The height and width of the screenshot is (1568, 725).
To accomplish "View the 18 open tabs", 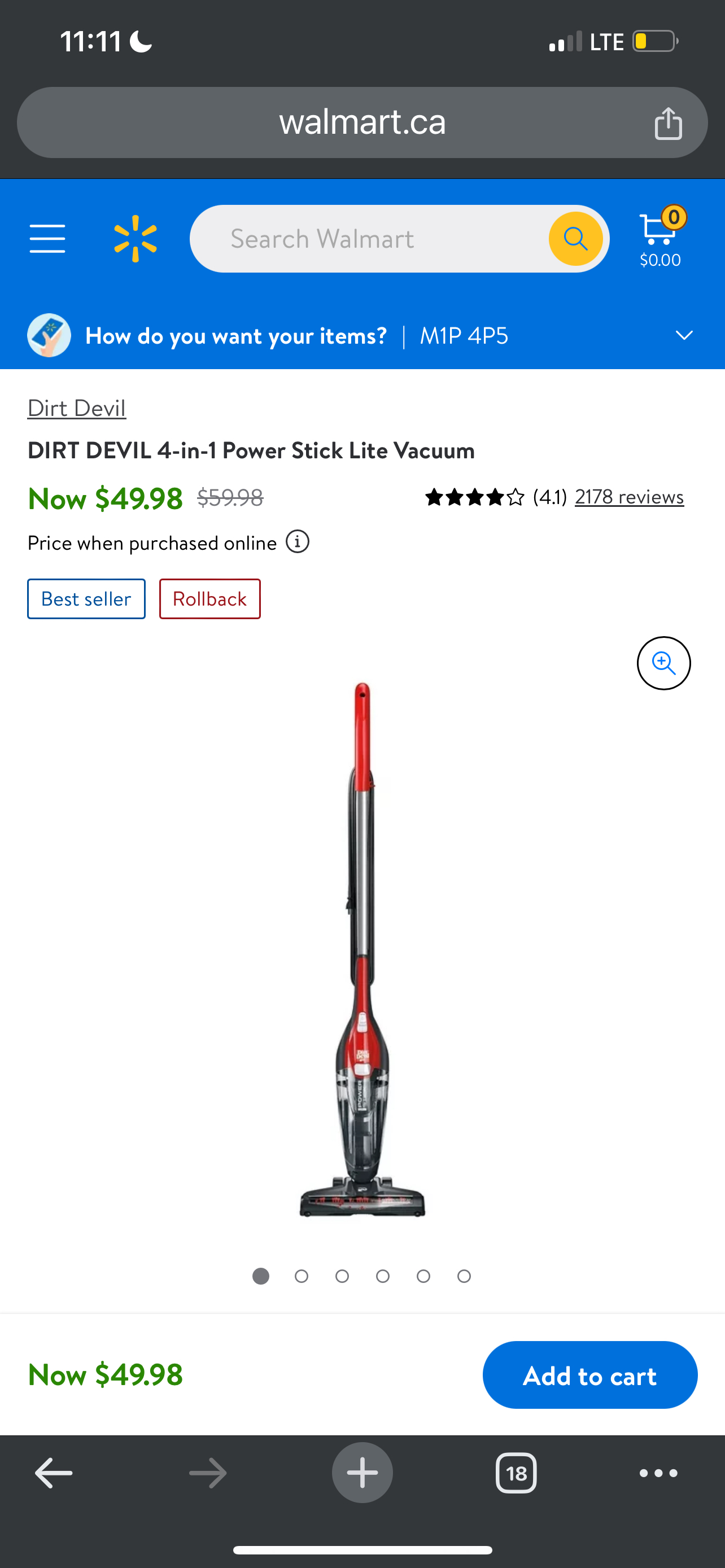I will (516, 1473).
